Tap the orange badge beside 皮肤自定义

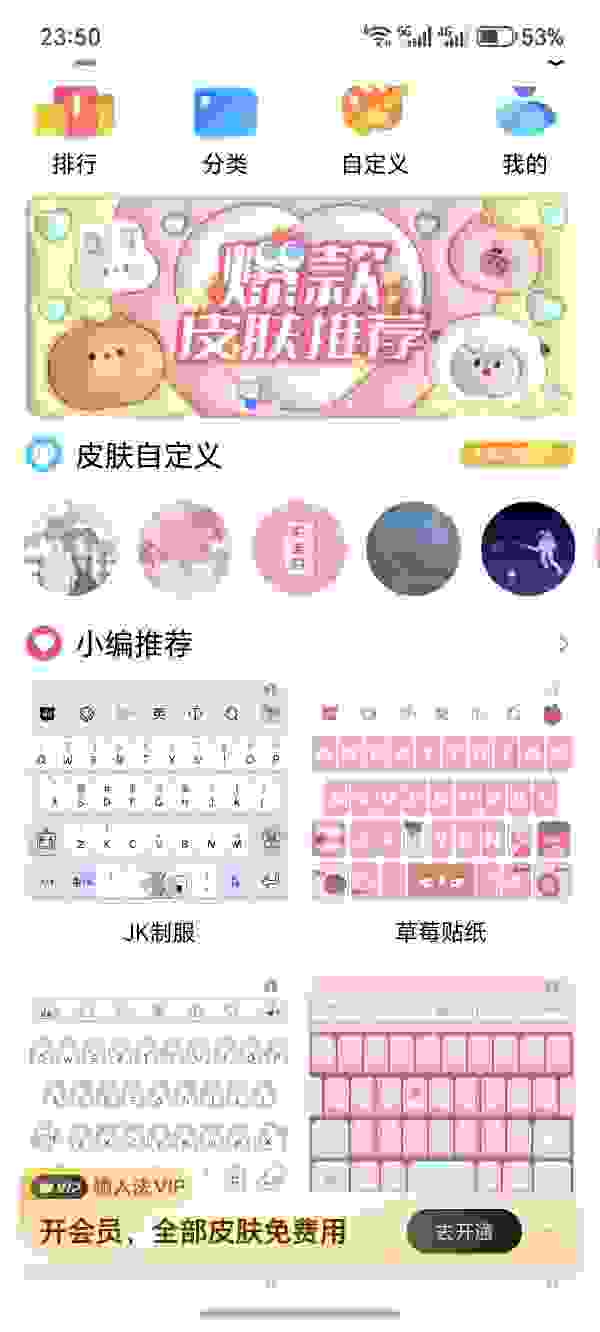(x=517, y=455)
